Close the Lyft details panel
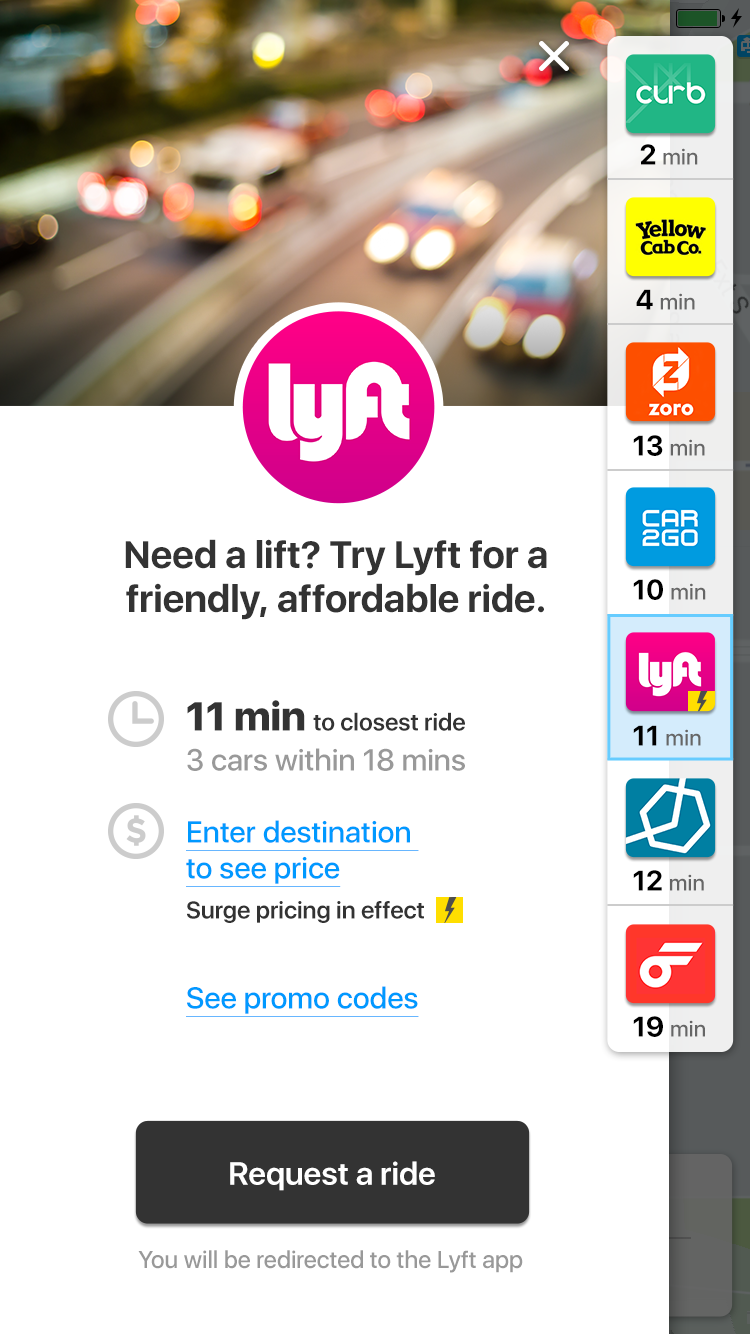The image size is (750, 1334). [x=554, y=57]
